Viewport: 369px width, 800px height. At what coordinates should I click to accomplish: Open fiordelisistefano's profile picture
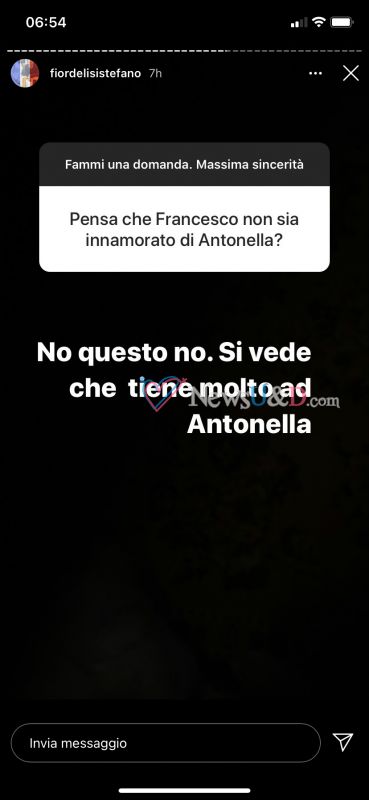25,73
